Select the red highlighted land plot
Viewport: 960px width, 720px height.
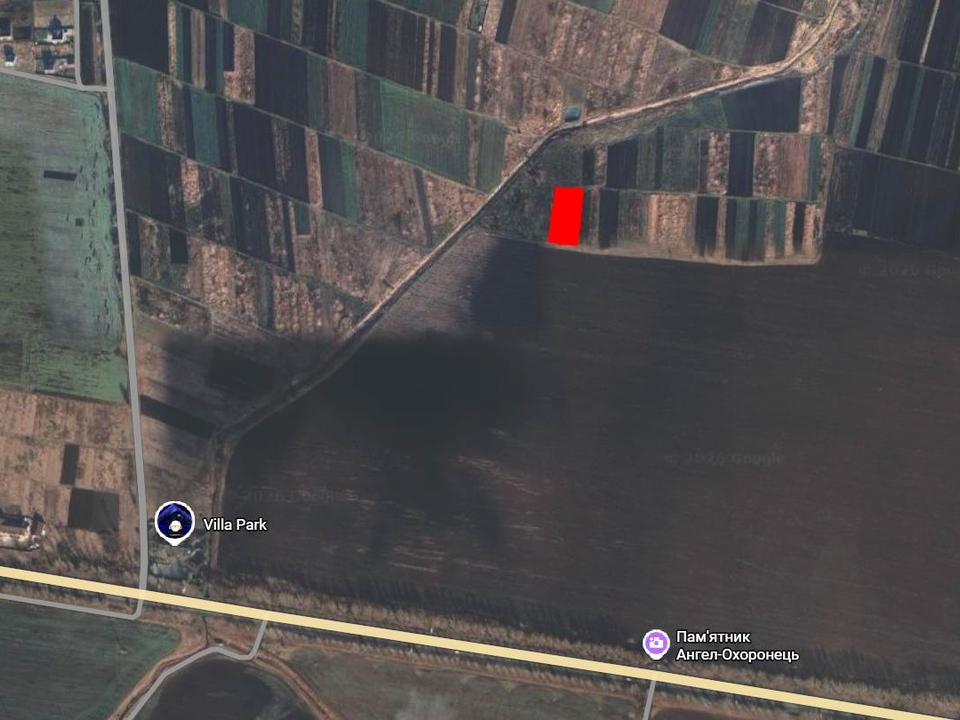[x=566, y=215]
